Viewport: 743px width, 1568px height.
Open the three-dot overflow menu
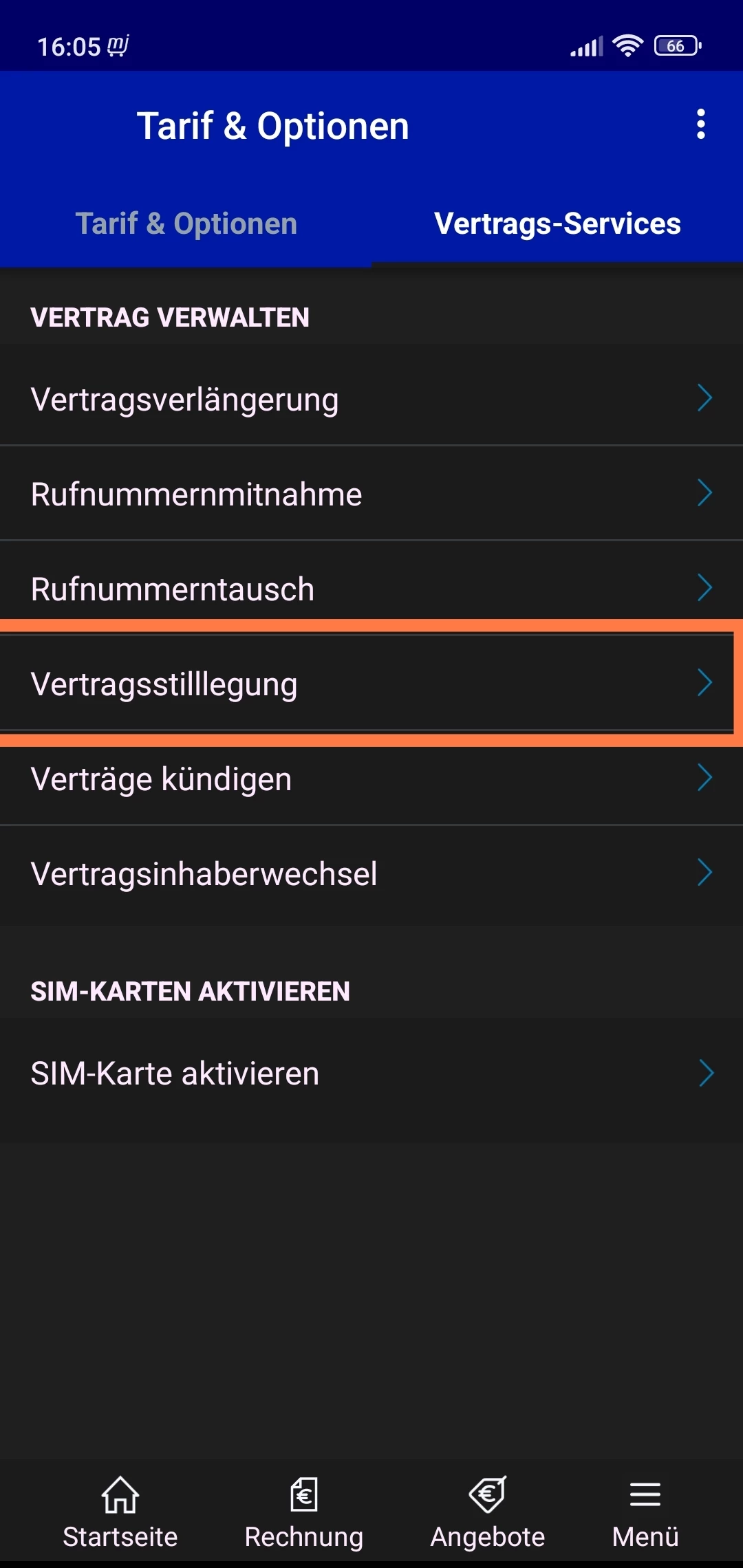[700, 124]
